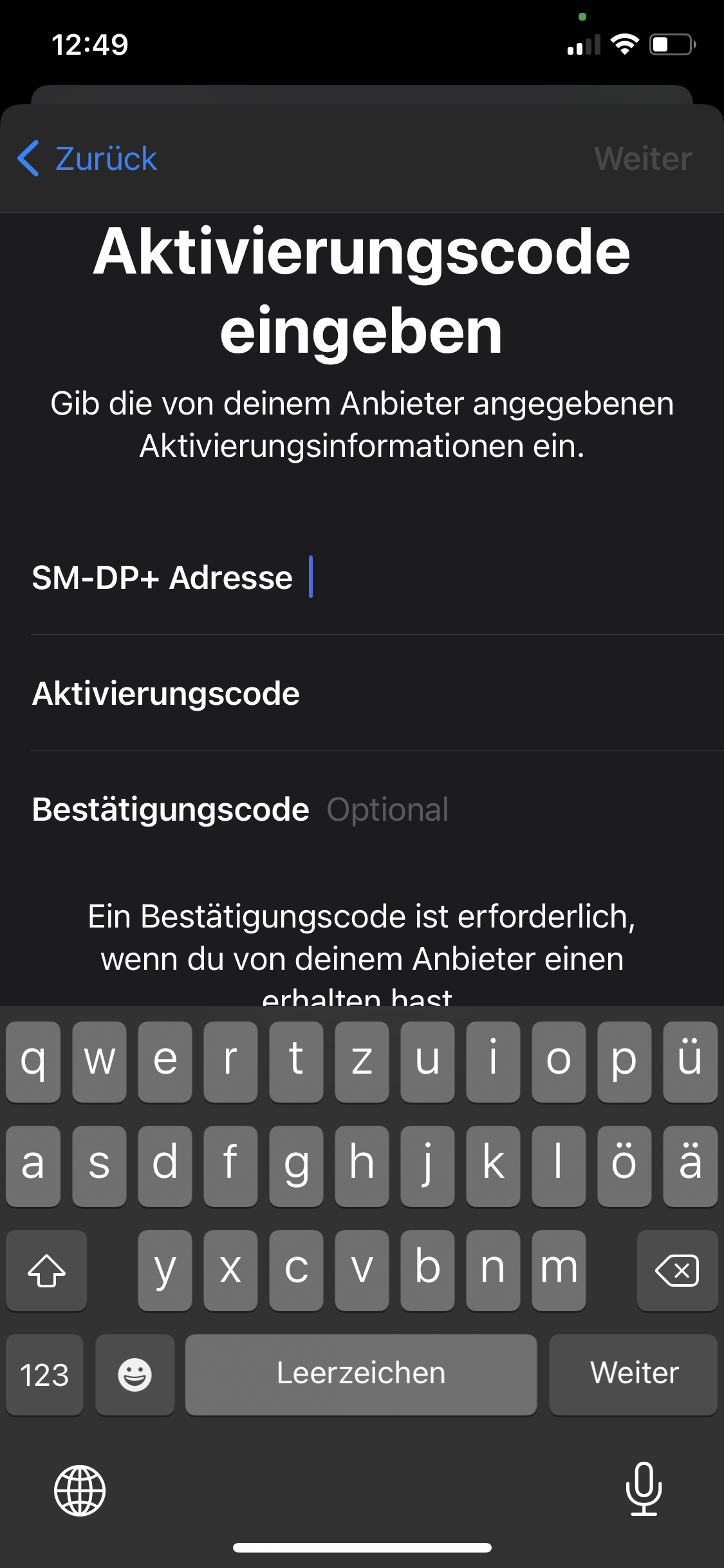
Task: Focus the SM-DP+ Adresse field
Action: (502, 577)
